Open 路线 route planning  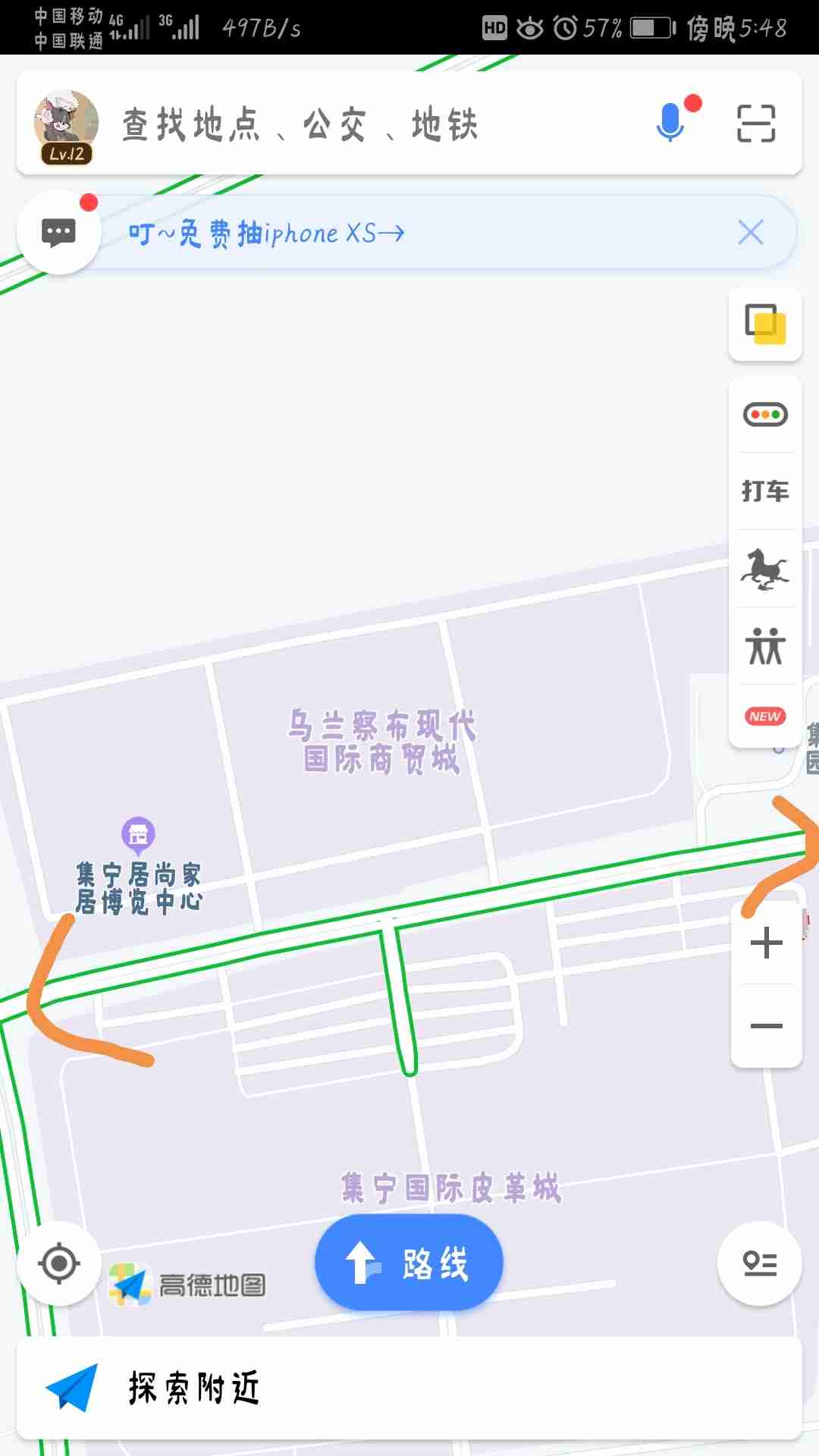click(409, 1263)
